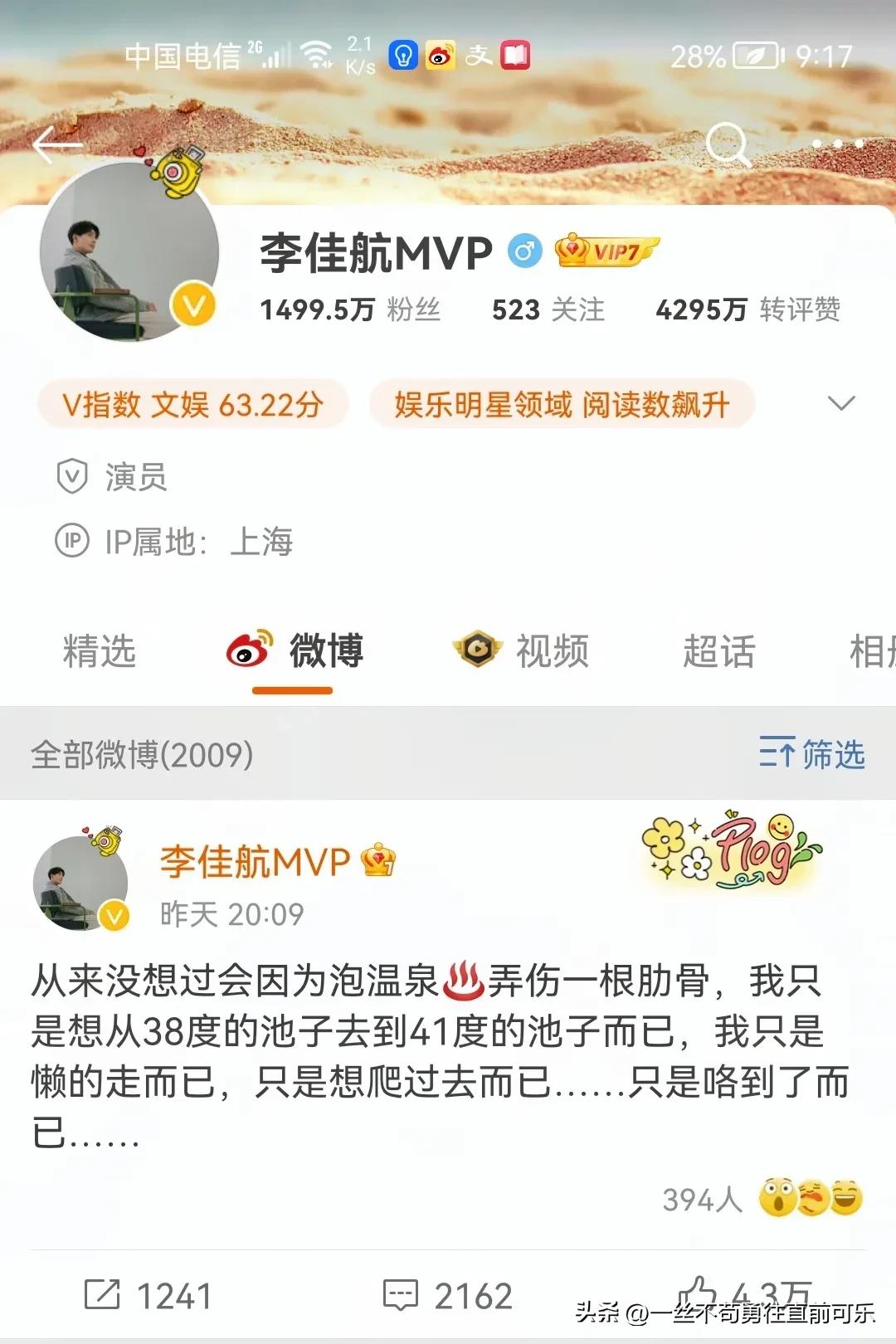Tap the VIP7 membership badge
The height and width of the screenshot is (1344, 896).
click(x=606, y=251)
